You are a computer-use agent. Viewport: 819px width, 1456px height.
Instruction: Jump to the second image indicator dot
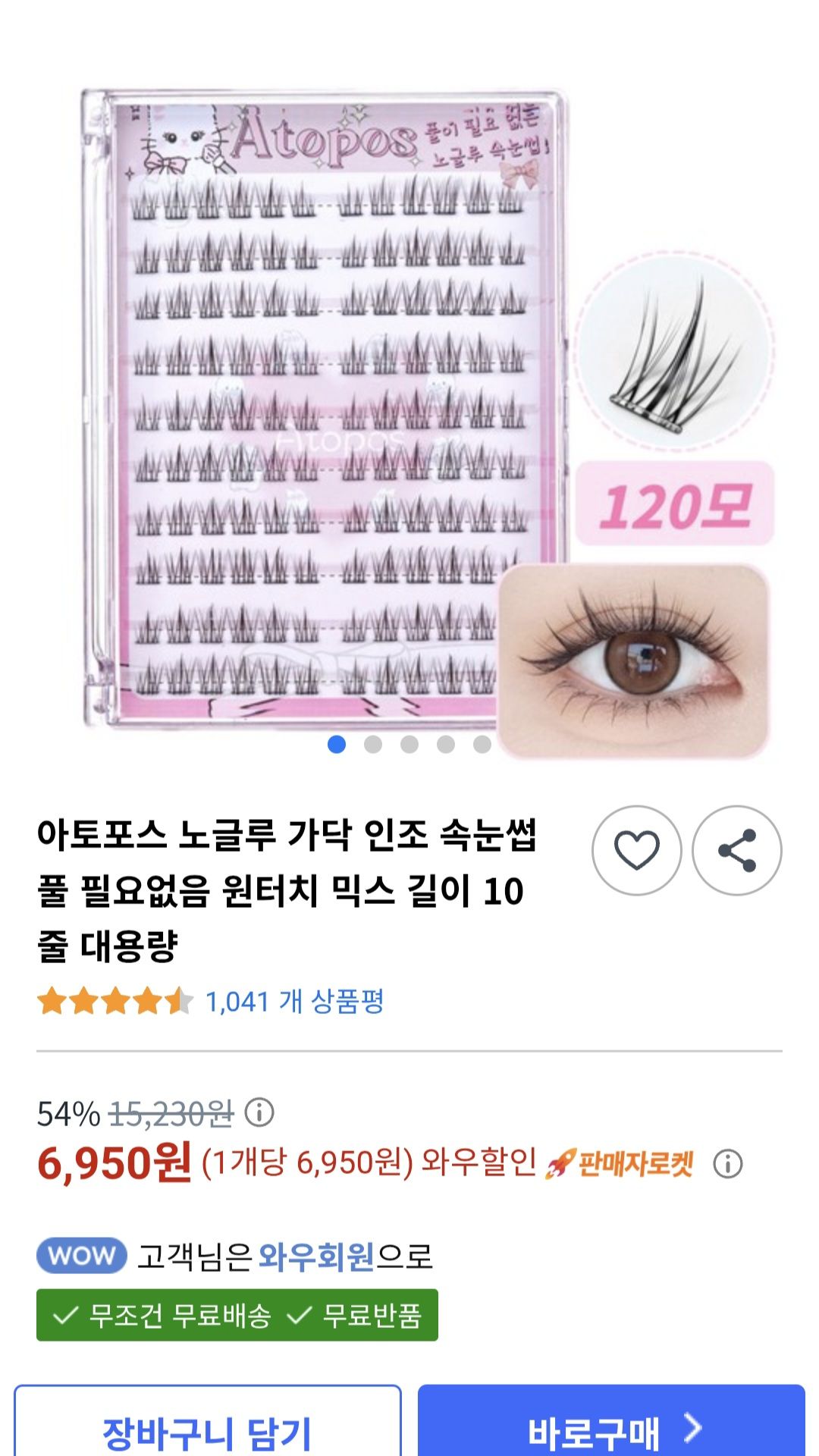pyautogui.click(x=373, y=745)
